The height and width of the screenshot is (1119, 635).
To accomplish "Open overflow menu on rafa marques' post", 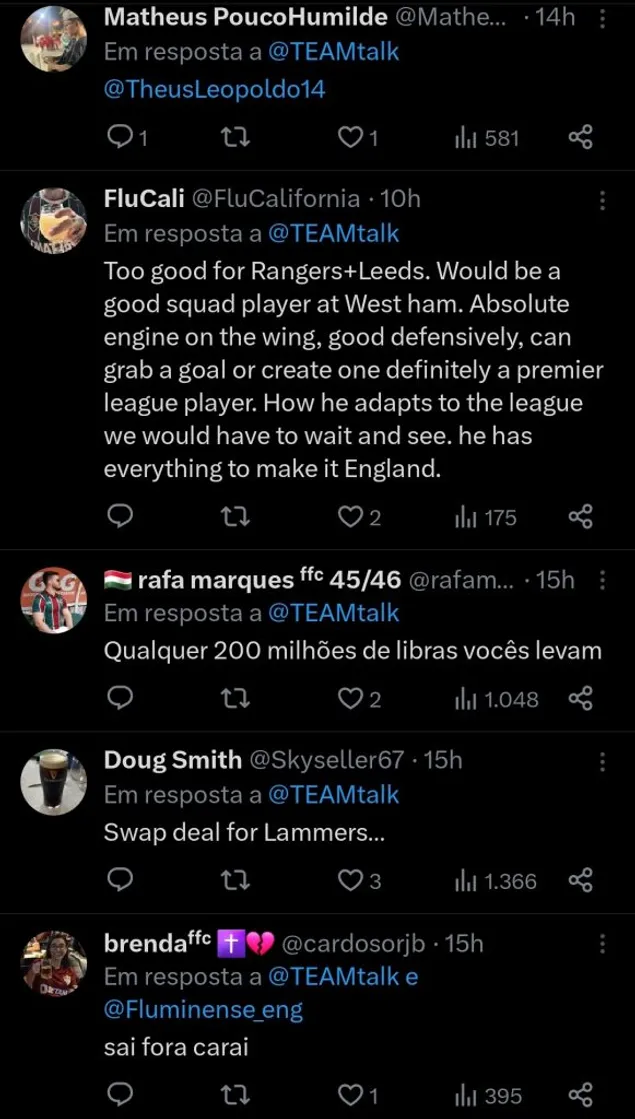I will [x=602, y=580].
